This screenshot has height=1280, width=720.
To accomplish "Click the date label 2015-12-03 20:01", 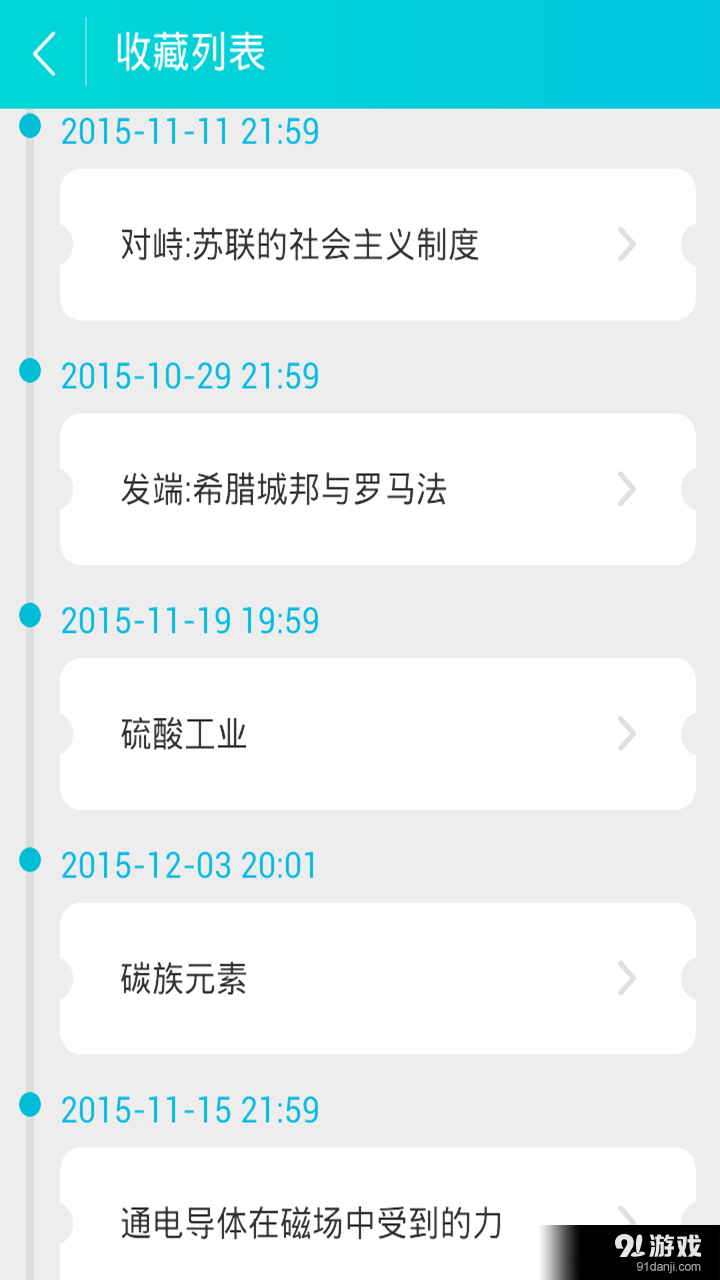I will tap(190, 864).
